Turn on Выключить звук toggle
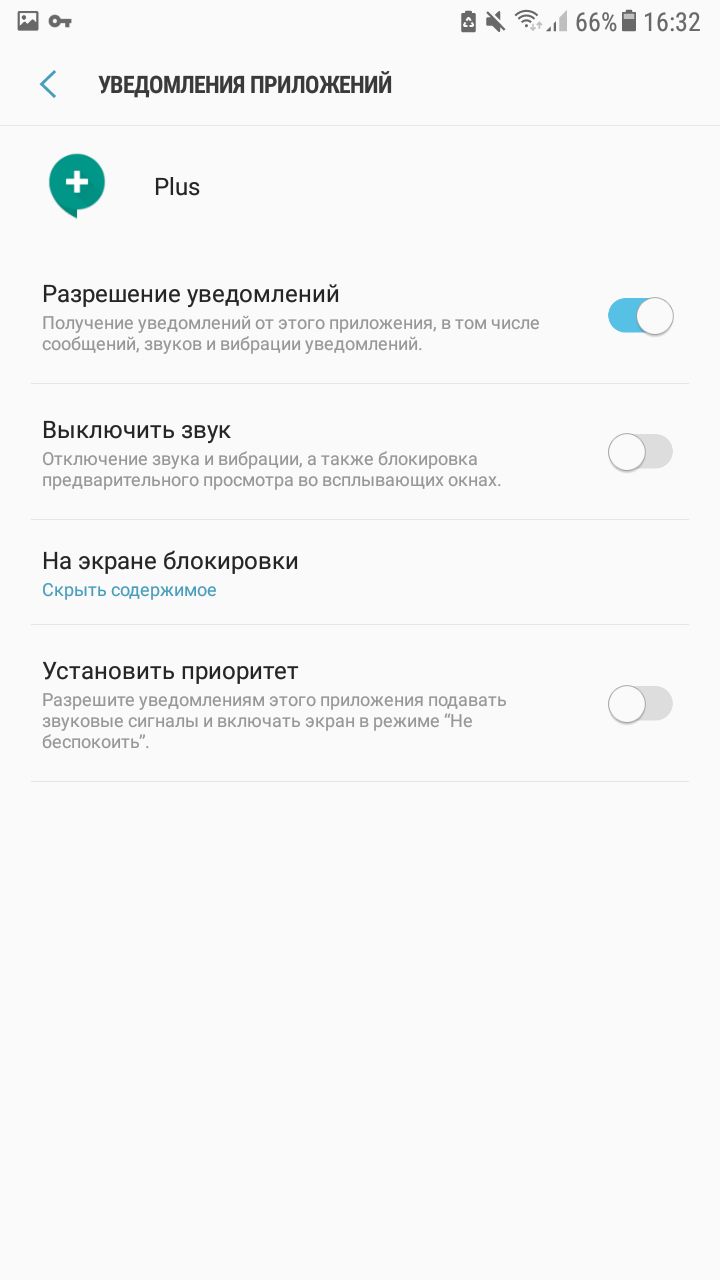 [x=640, y=453]
